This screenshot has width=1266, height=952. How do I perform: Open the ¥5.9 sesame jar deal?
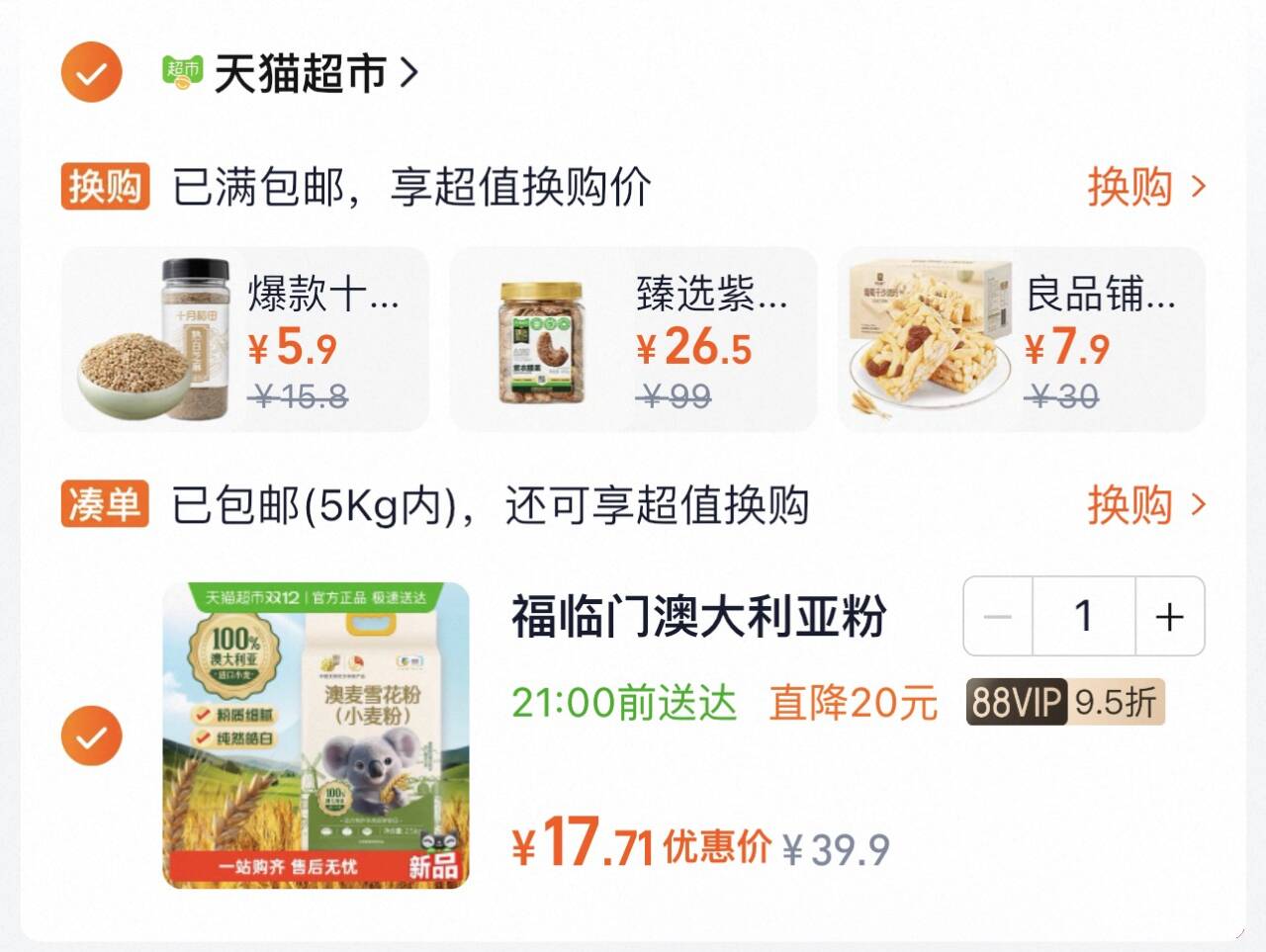click(245, 339)
